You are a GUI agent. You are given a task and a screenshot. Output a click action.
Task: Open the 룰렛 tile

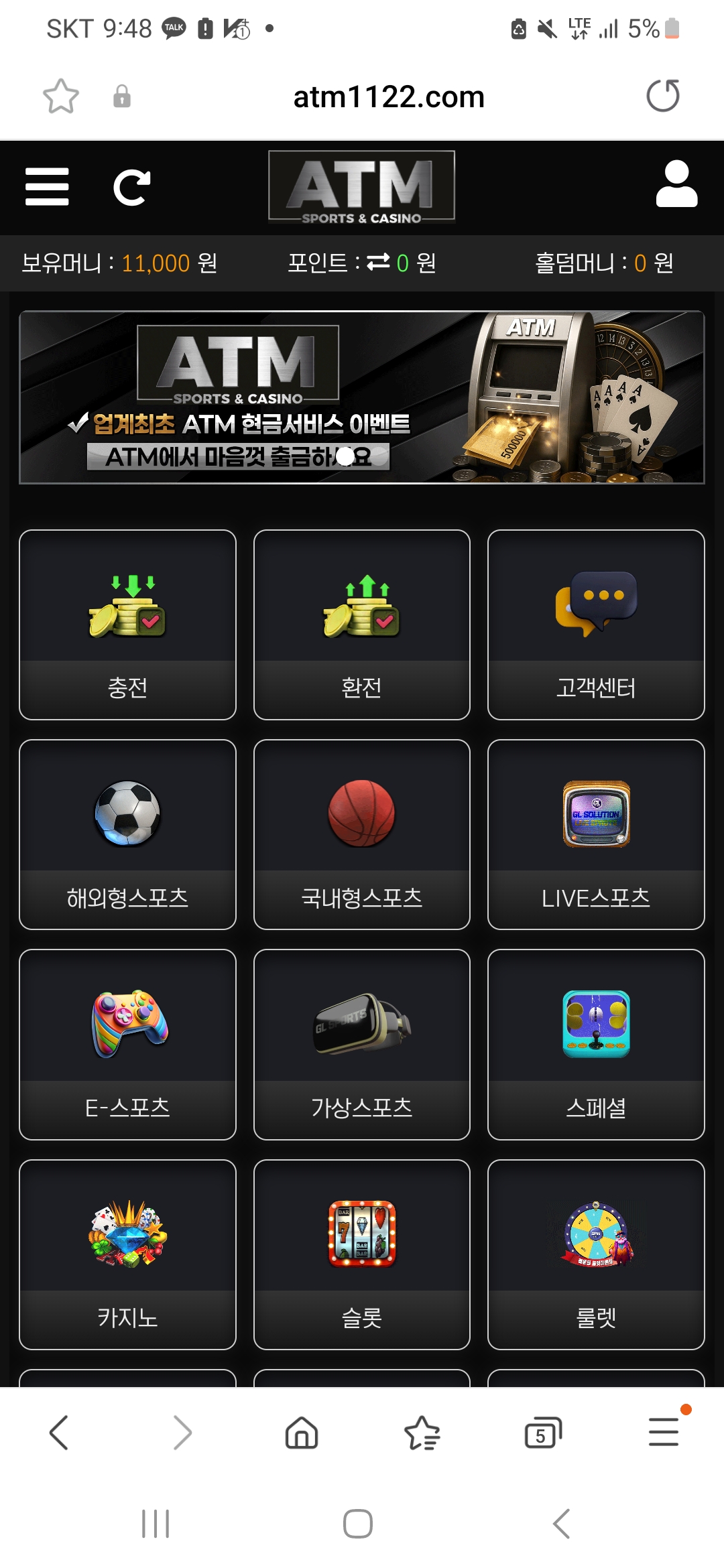(596, 1254)
